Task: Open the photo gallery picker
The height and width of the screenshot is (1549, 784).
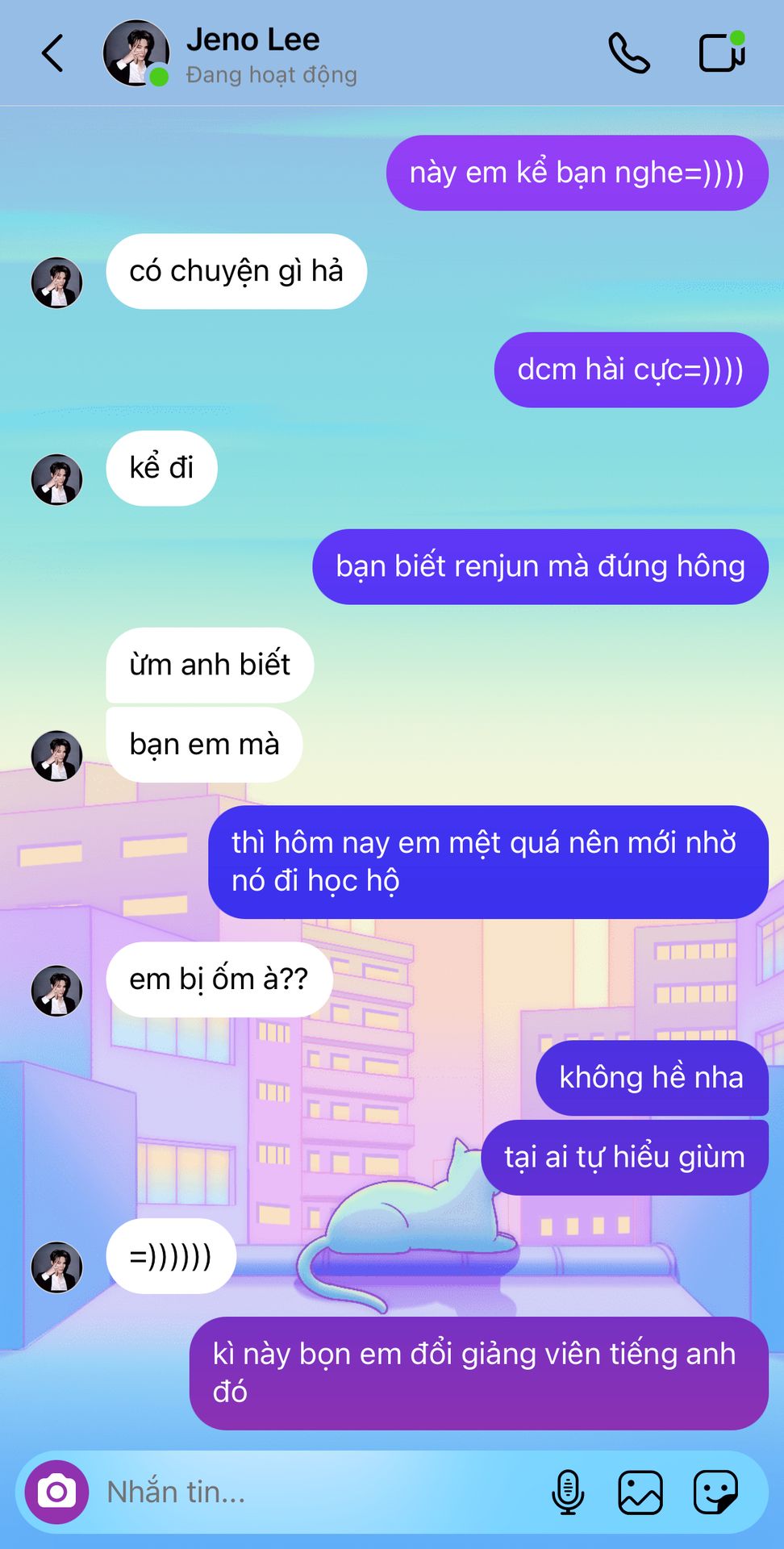Action: (x=640, y=1492)
